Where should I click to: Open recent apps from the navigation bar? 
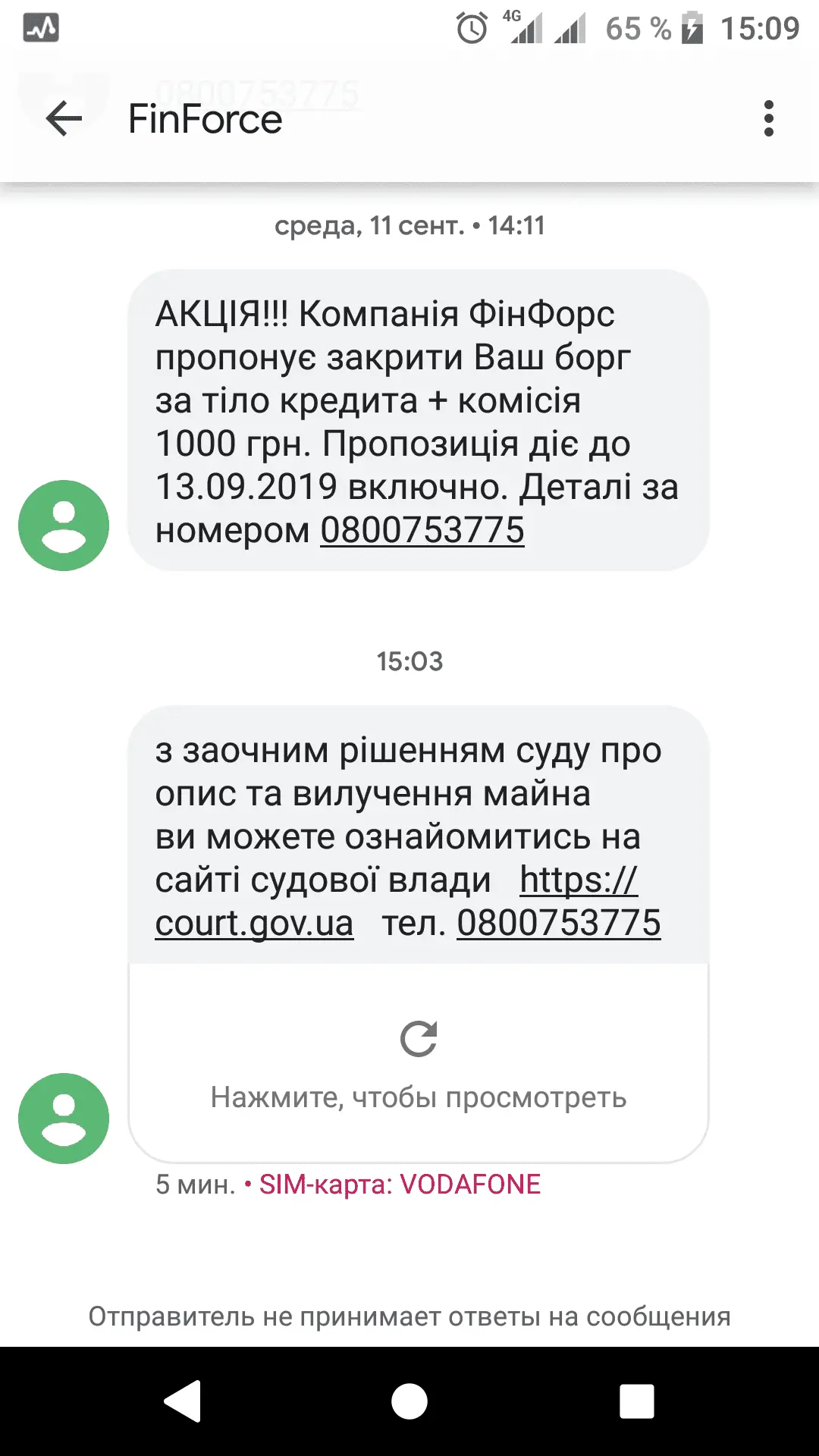[x=636, y=1401]
